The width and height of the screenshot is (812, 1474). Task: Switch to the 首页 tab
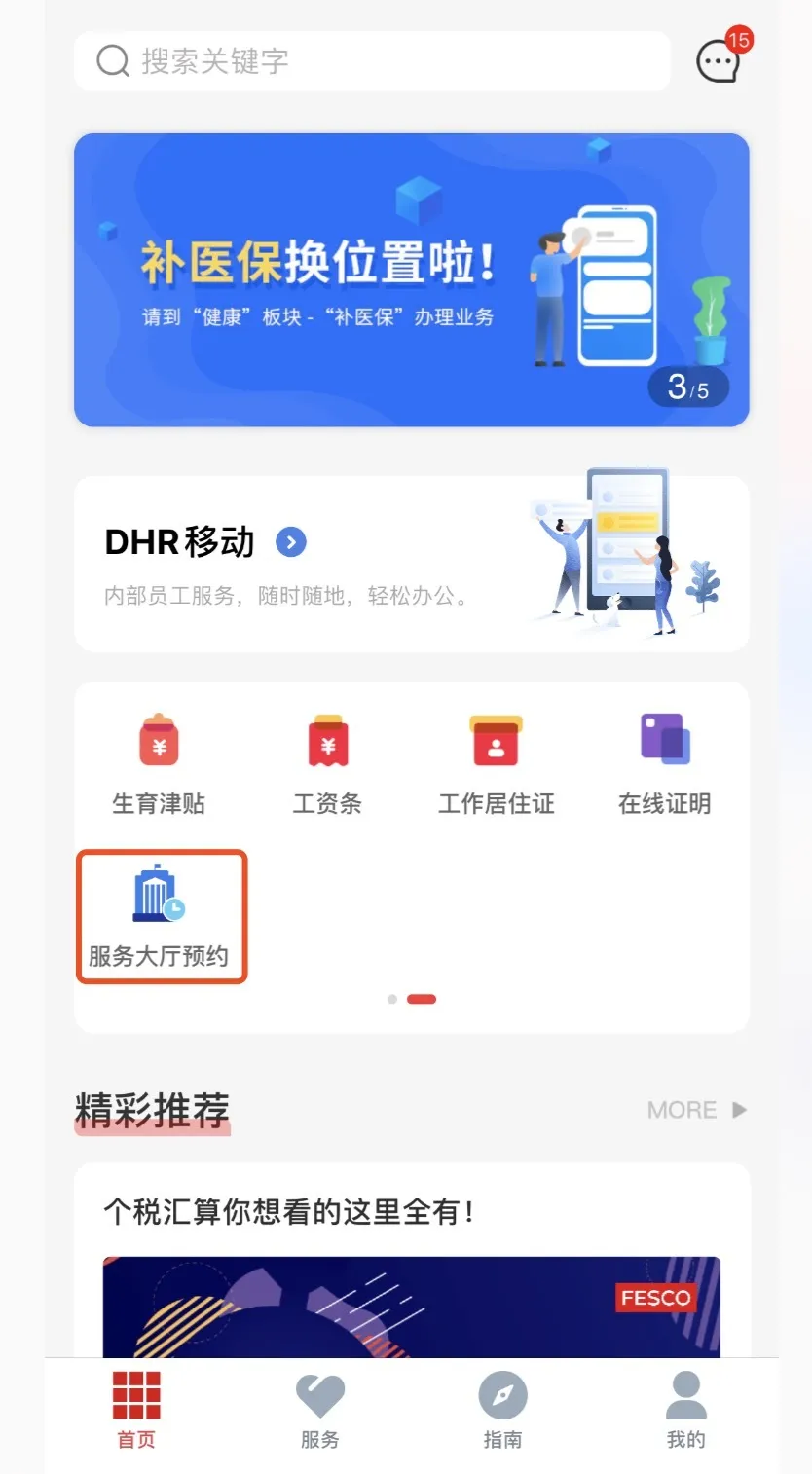pyautogui.click(x=136, y=1411)
